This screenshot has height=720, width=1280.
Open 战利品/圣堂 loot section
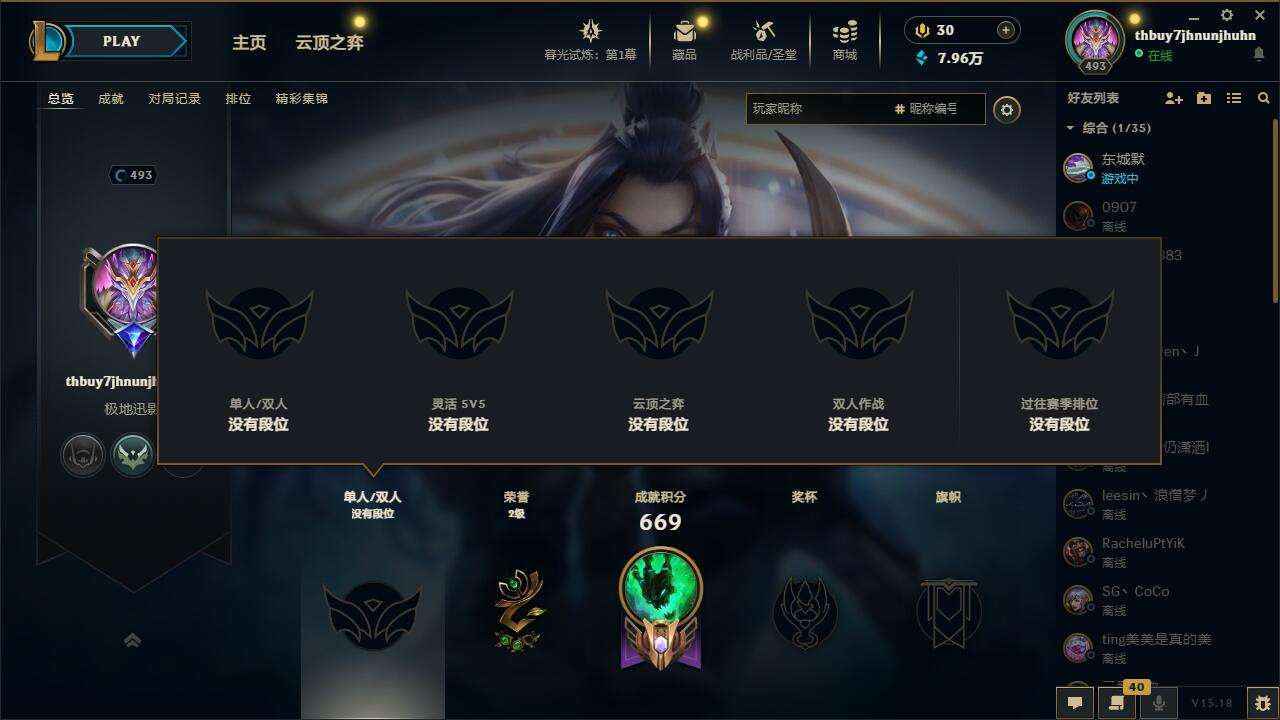click(764, 40)
